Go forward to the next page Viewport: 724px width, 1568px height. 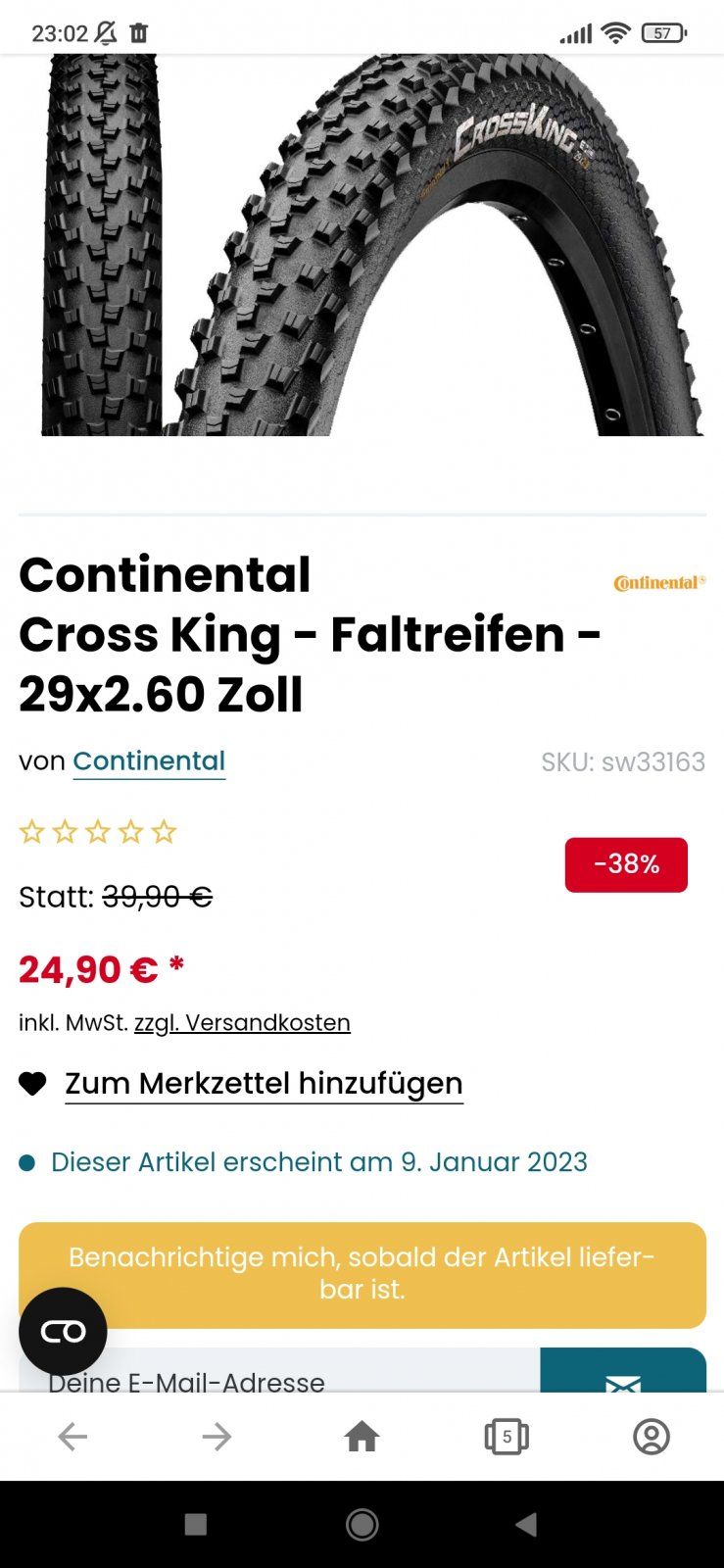click(x=217, y=1437)
